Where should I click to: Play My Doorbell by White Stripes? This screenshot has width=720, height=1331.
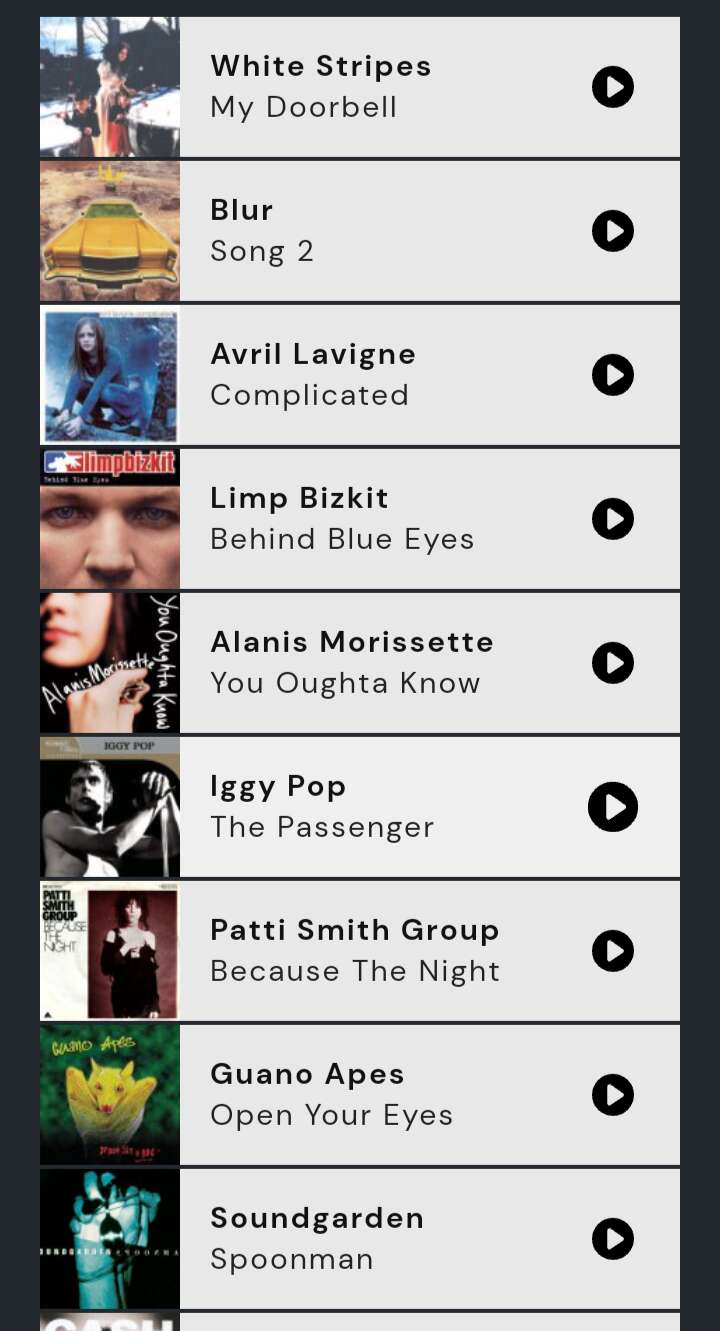613,87
